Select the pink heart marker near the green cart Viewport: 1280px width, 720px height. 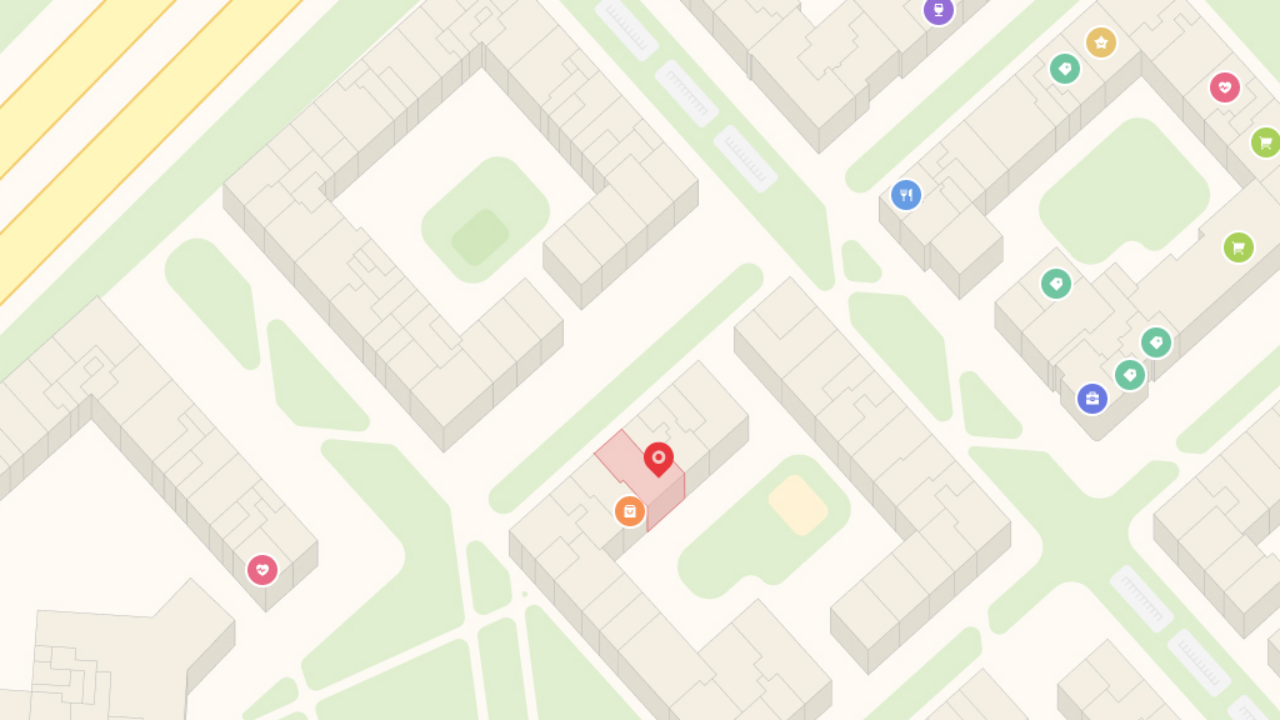click(x=1225, y=87)
